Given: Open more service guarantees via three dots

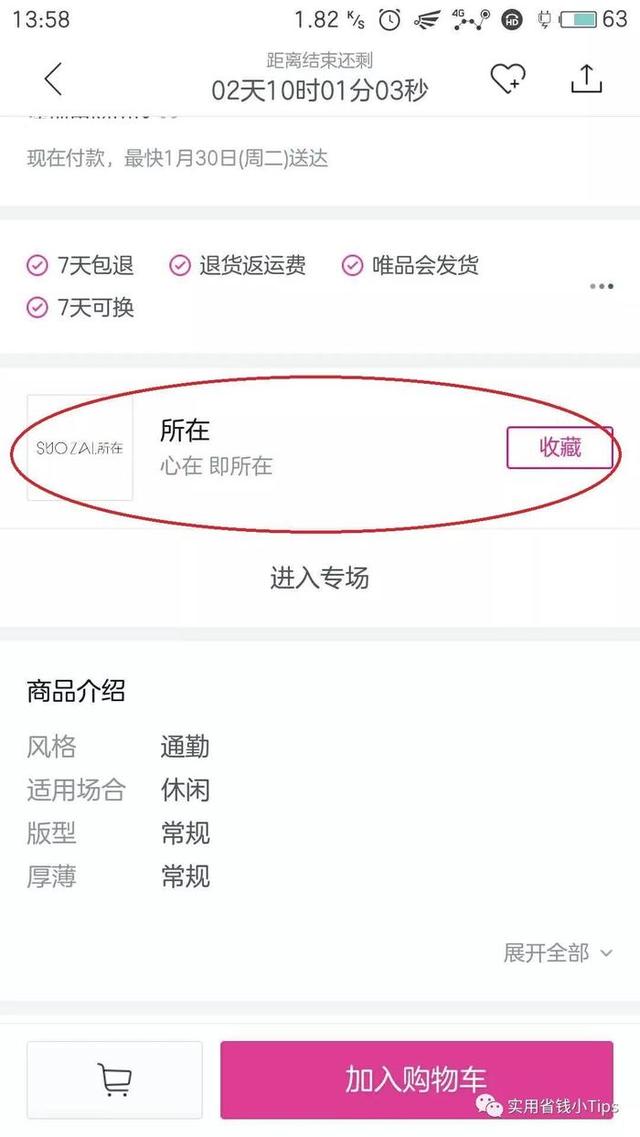Looking at the screenshot, I should [x=601, y=286].
